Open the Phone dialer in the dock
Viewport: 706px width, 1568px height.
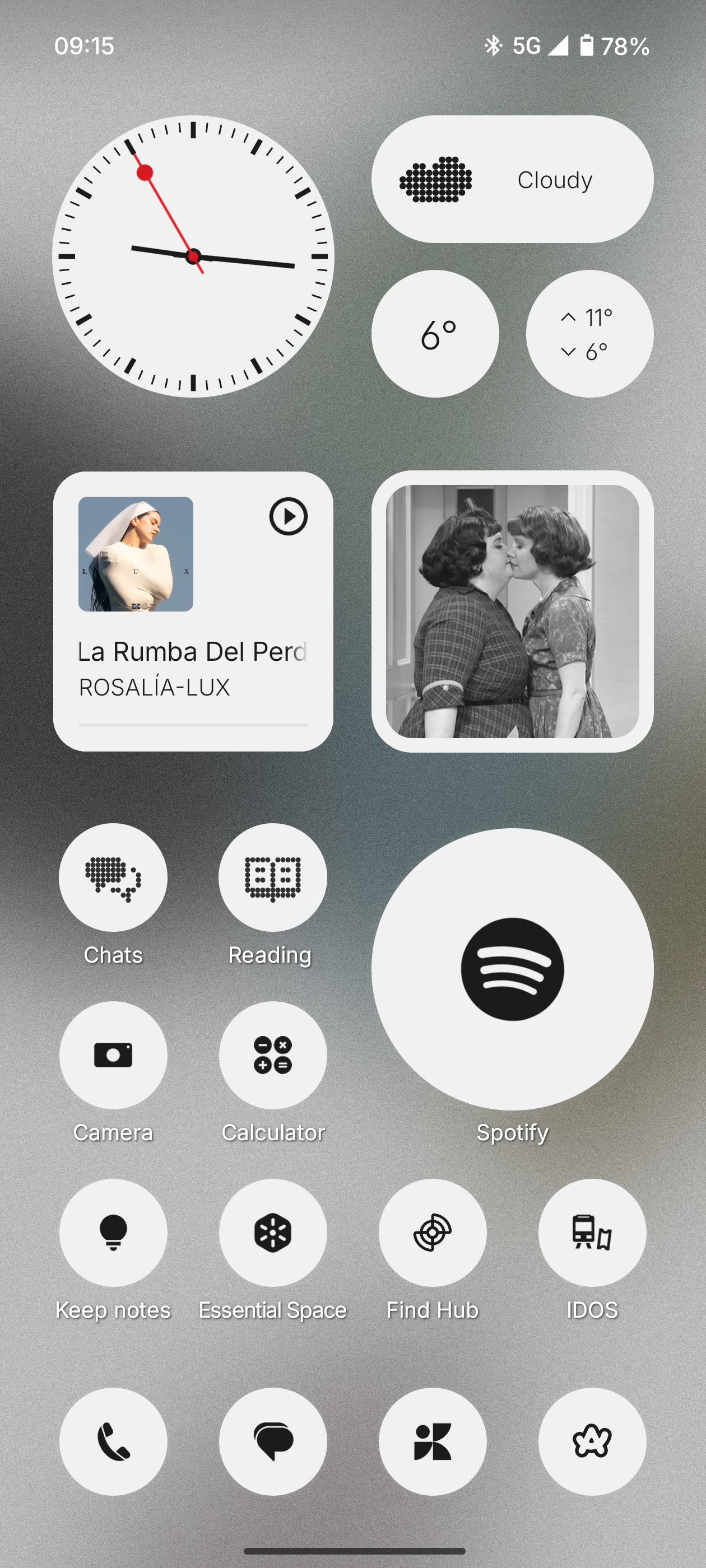click(113, 1441)
